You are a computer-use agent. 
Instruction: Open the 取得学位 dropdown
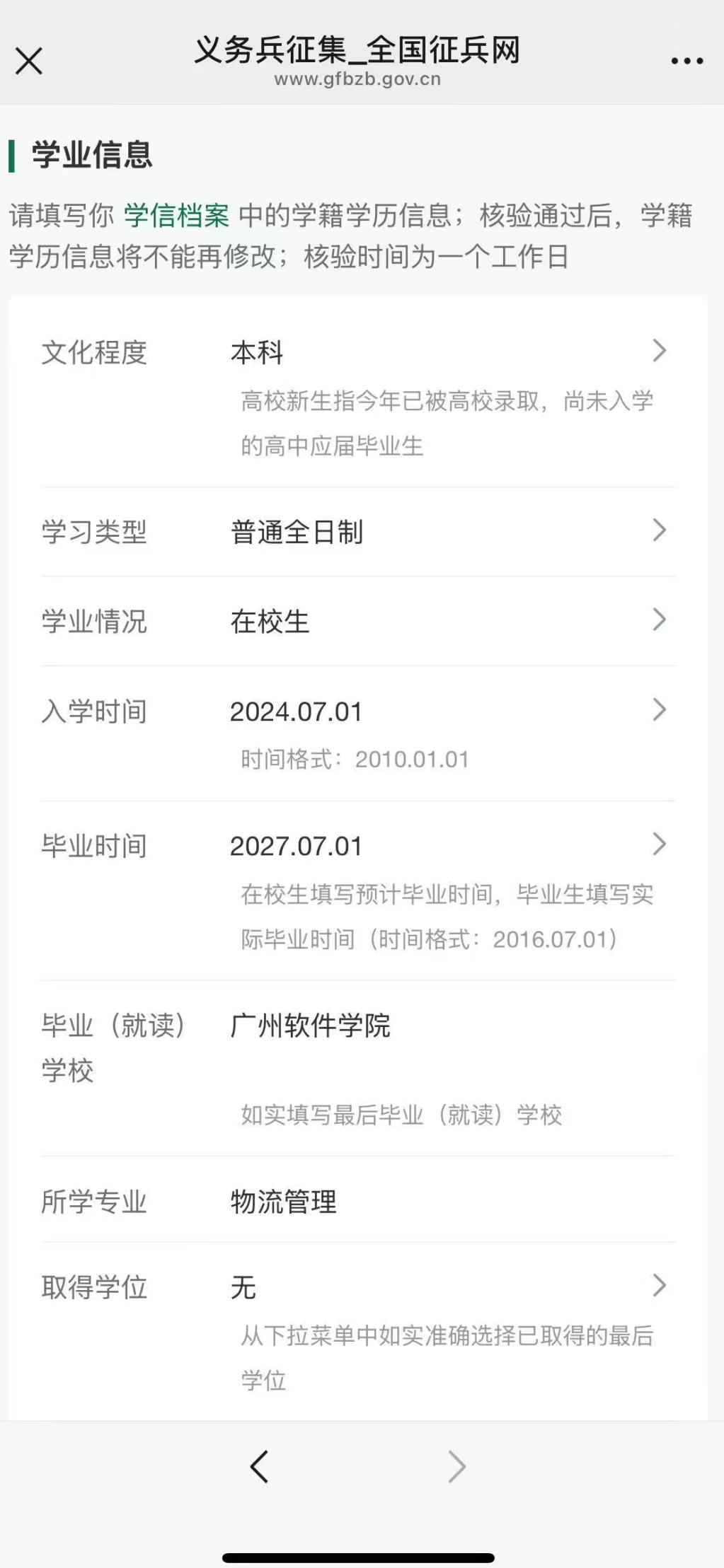tap(446, 1287)
